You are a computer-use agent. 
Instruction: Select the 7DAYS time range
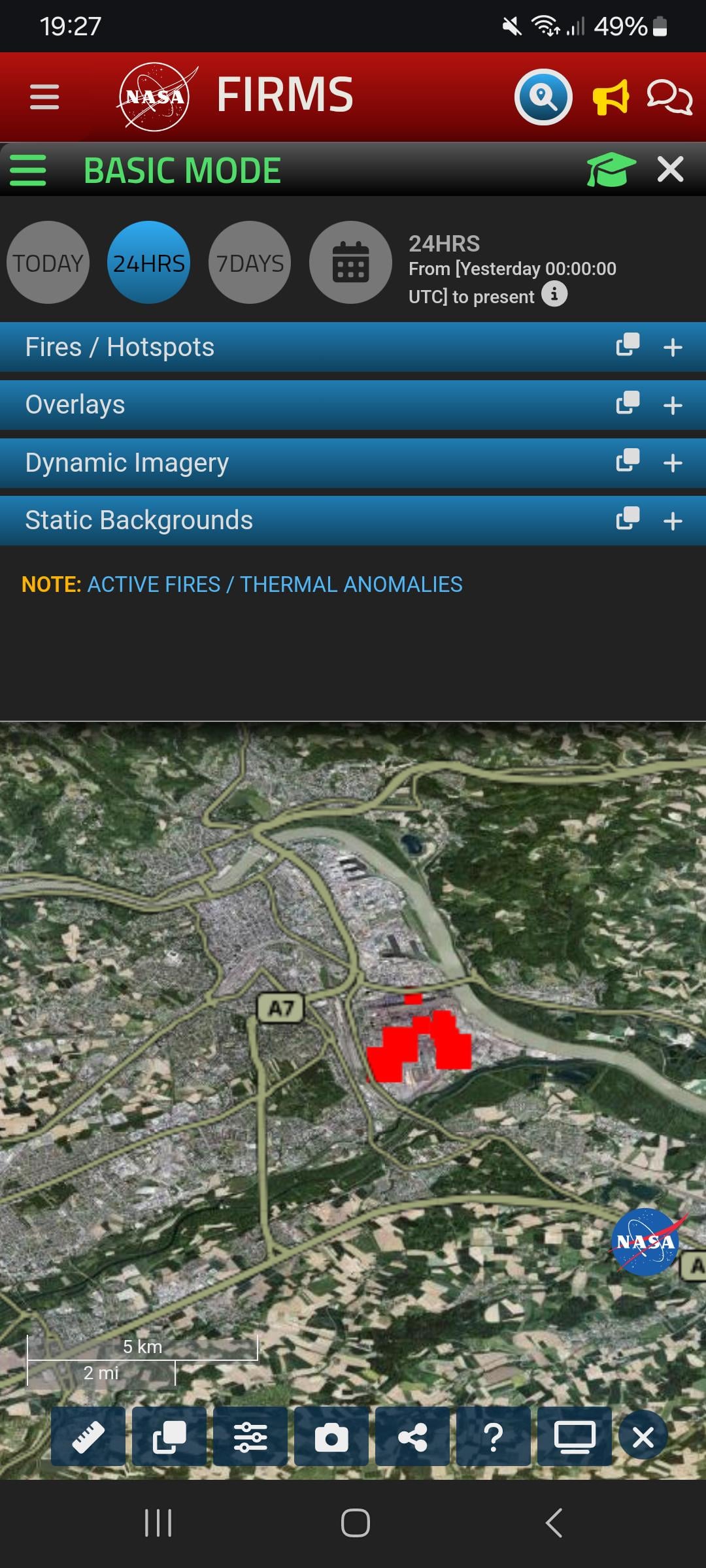point(250,263)
